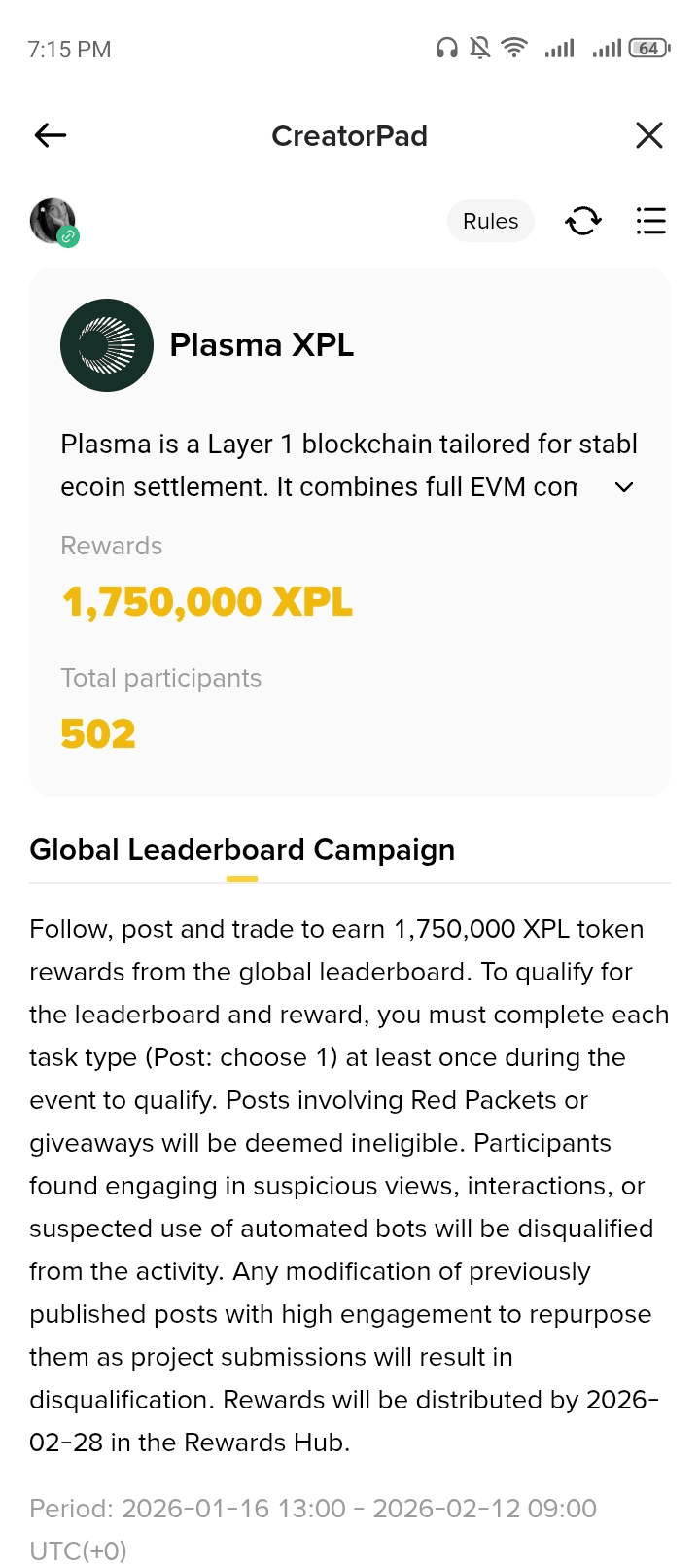Close the CreatorPad page
This screenshot has height=1568, width=700.
click(648, 135)
